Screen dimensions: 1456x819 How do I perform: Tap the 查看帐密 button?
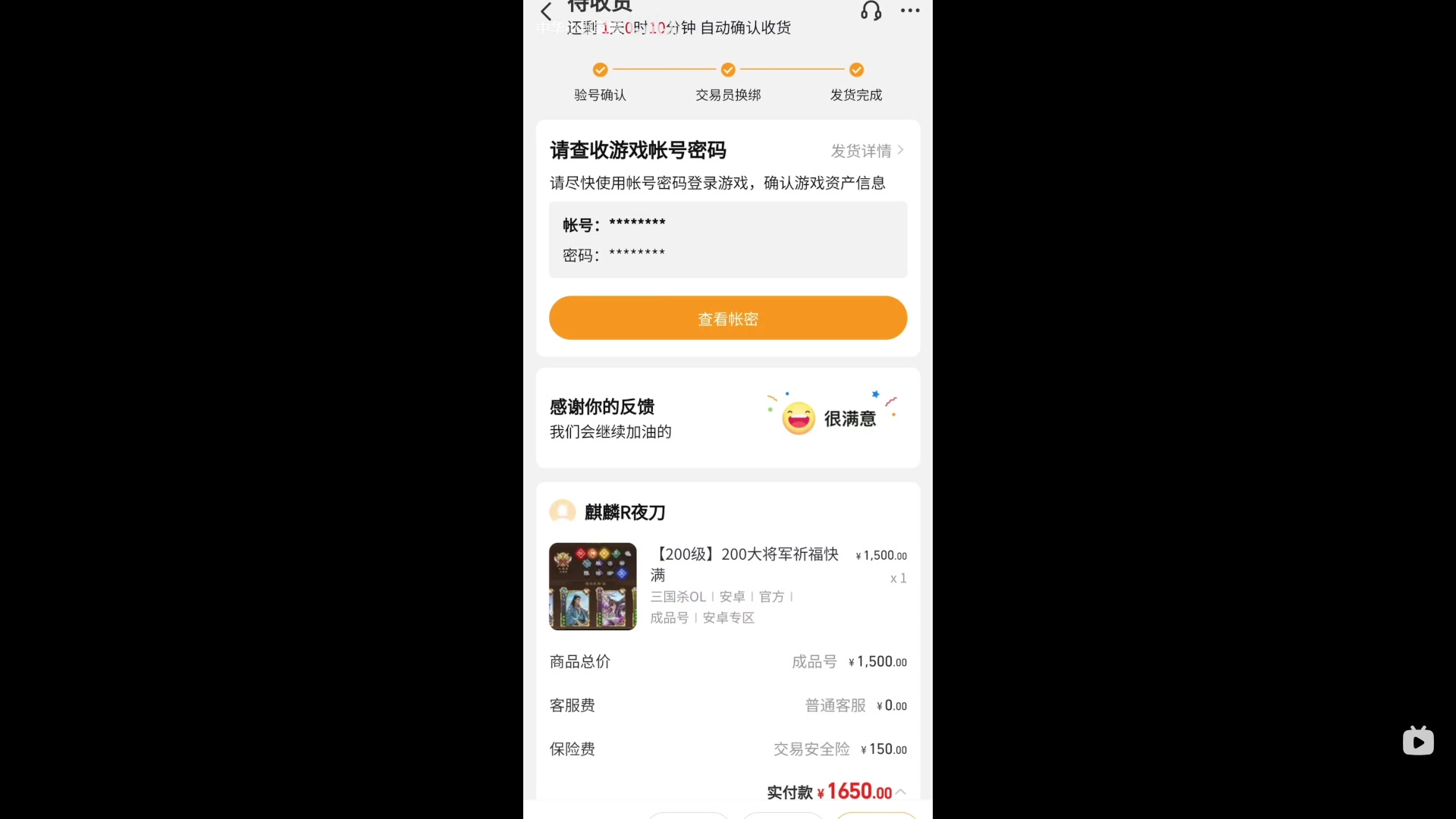click(727, 318)
